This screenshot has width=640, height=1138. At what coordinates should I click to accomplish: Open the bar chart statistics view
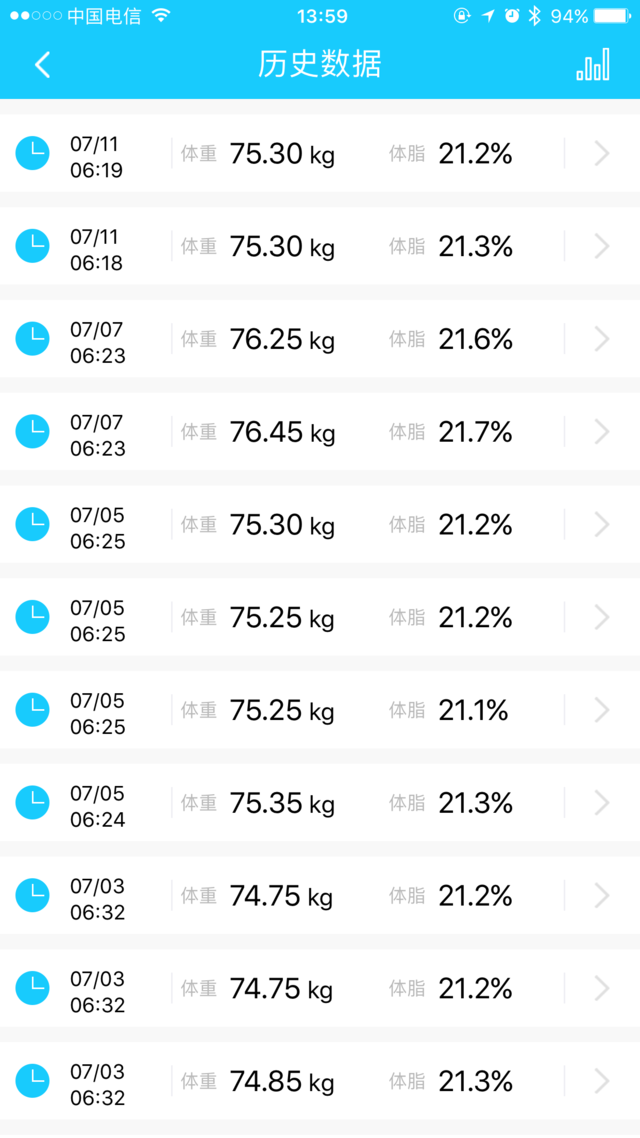point(593,65)
